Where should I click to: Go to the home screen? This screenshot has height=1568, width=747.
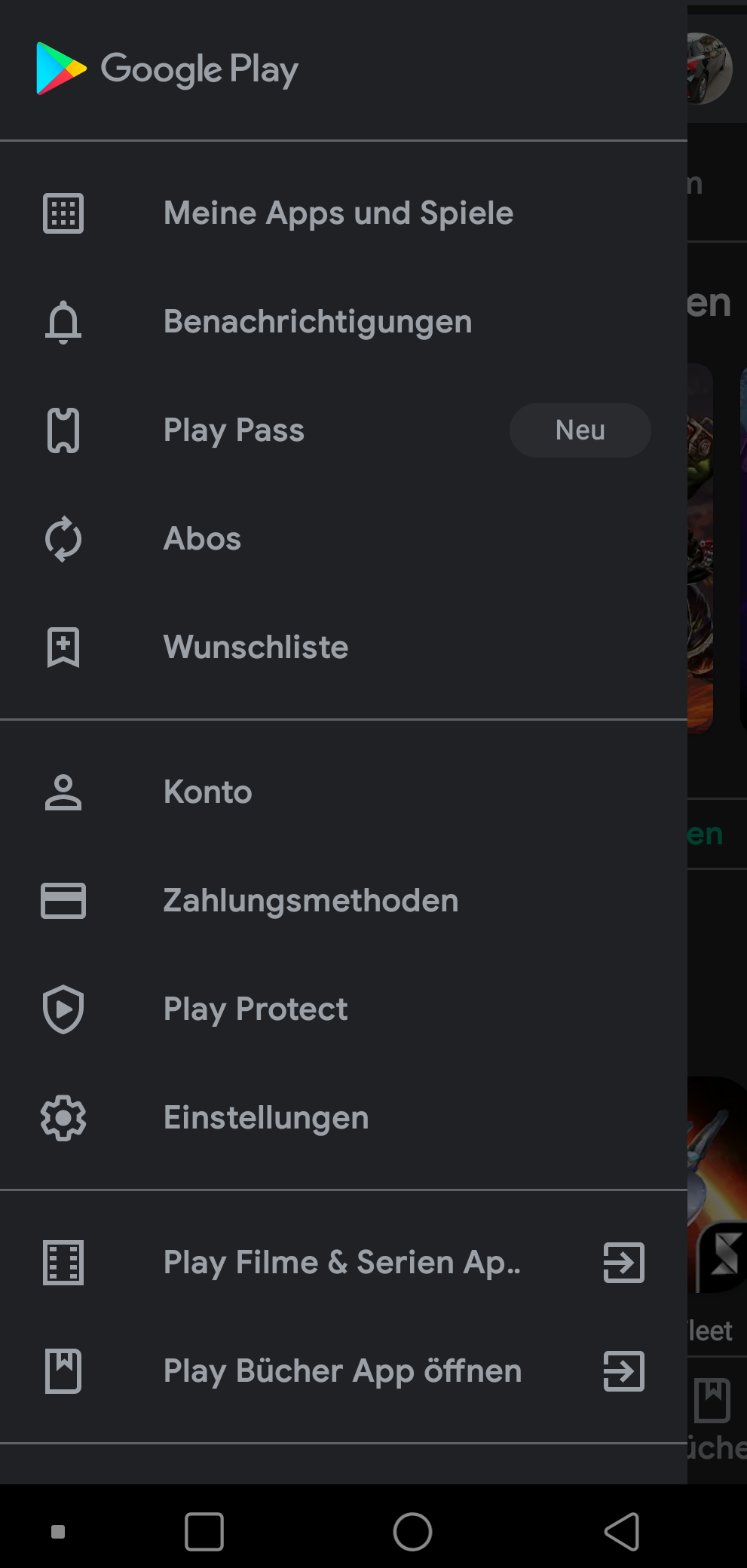coord(412,1531)
